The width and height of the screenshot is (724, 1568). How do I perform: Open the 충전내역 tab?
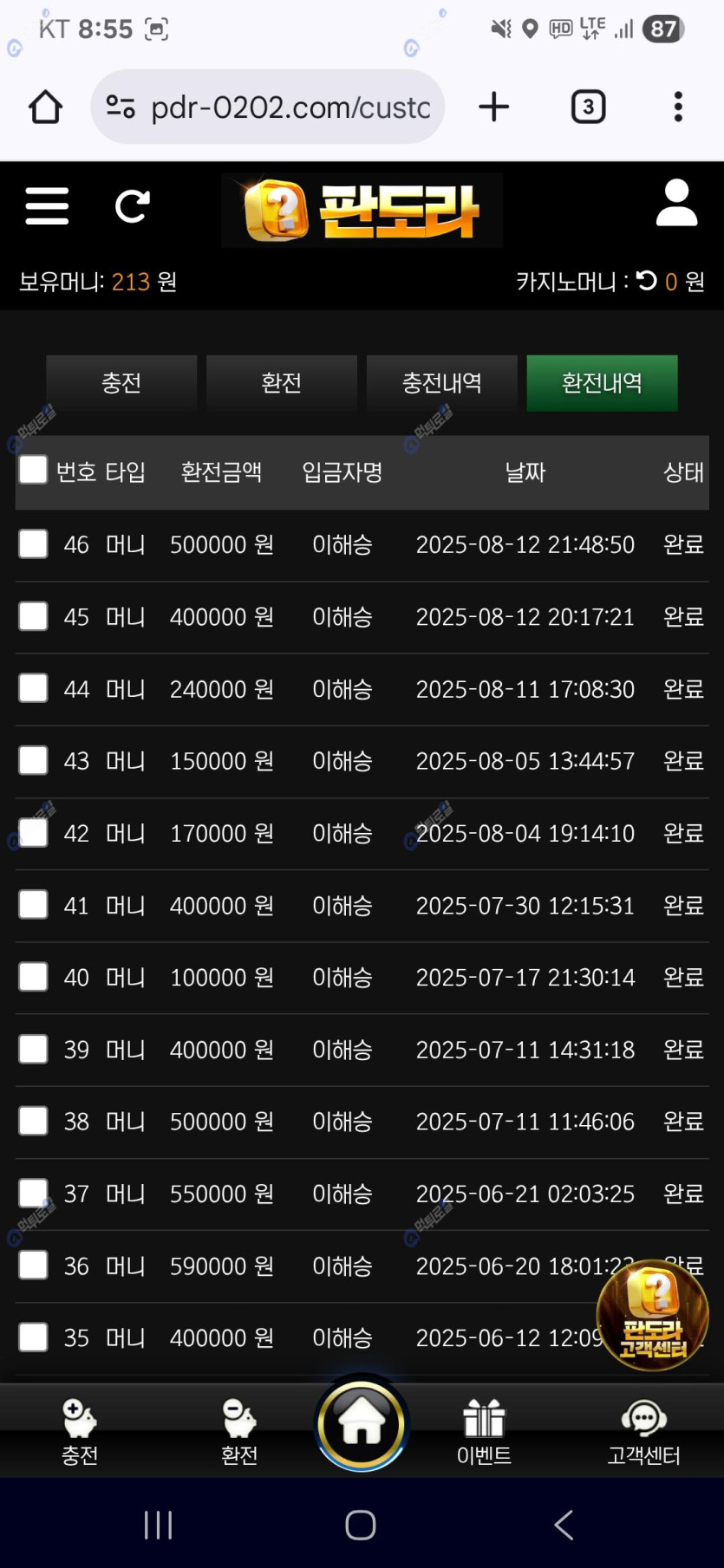click(x=441, y=382)
